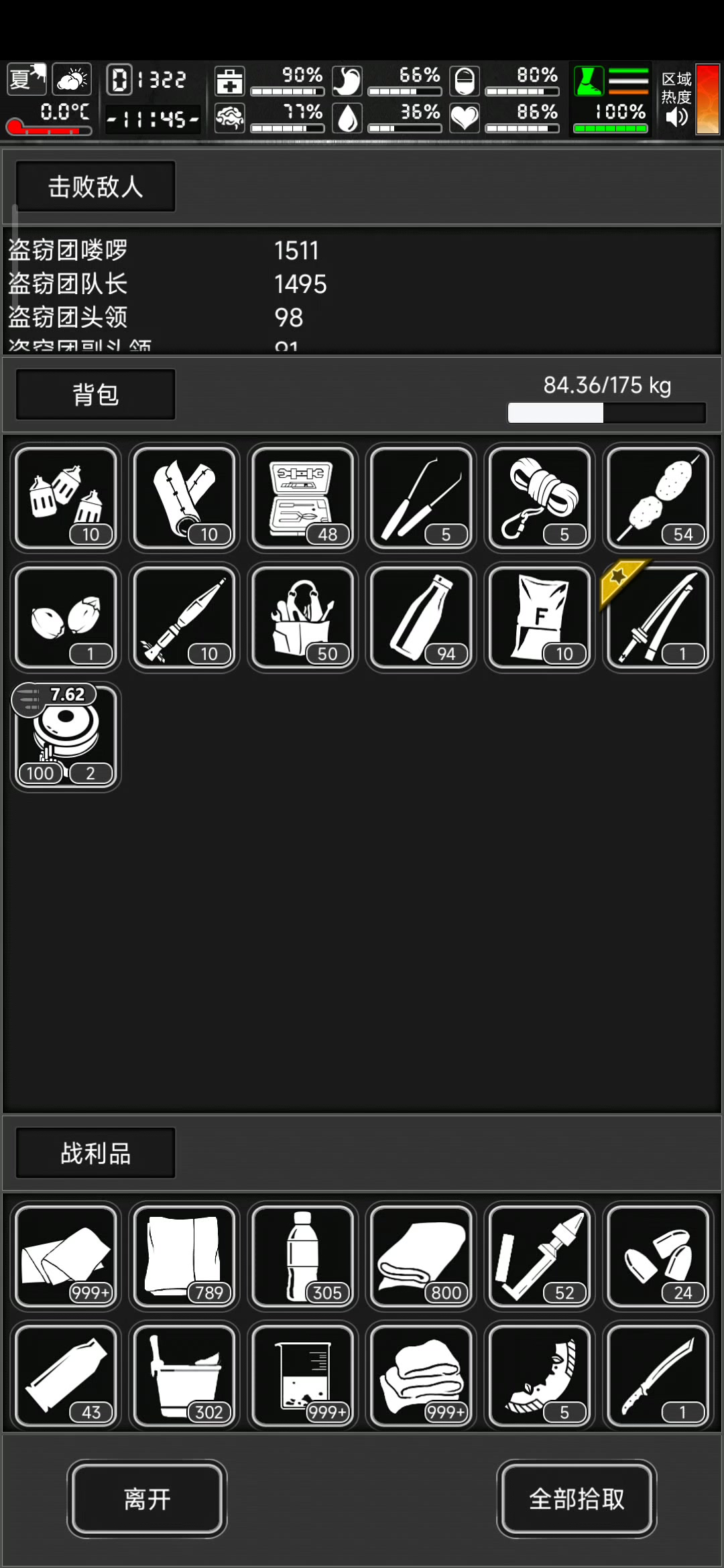Select the rope item in backpack
The image size is (724, 1568).
coord(540,498)
